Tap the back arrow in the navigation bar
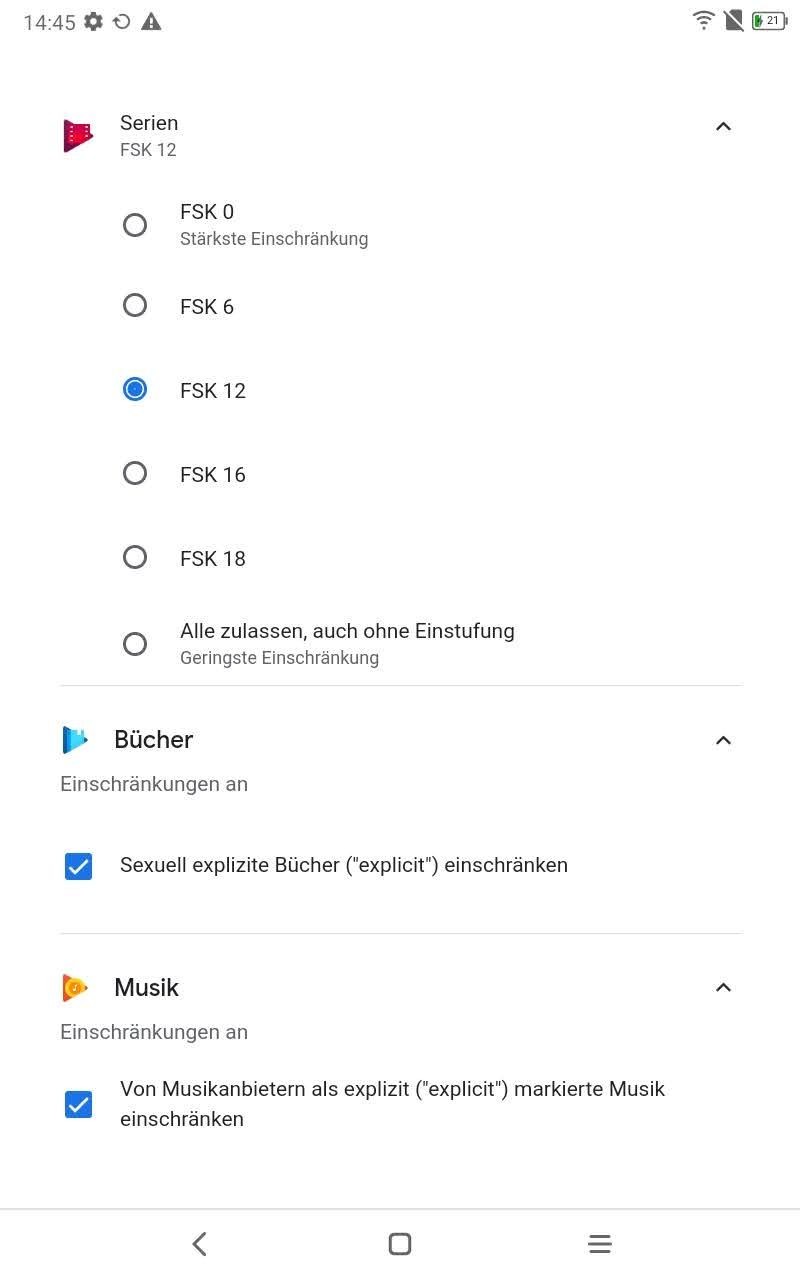This screenshot has width=800, height=1280. tap(200, 1243)
